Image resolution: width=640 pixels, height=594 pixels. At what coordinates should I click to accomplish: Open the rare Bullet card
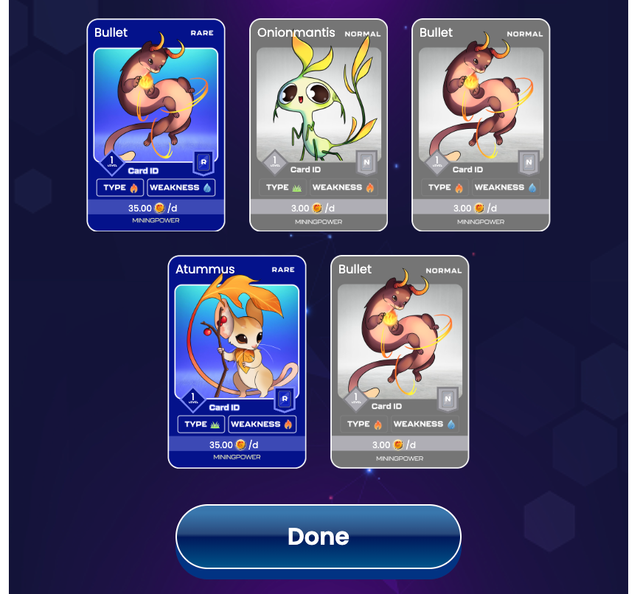(x=156, y=125)
